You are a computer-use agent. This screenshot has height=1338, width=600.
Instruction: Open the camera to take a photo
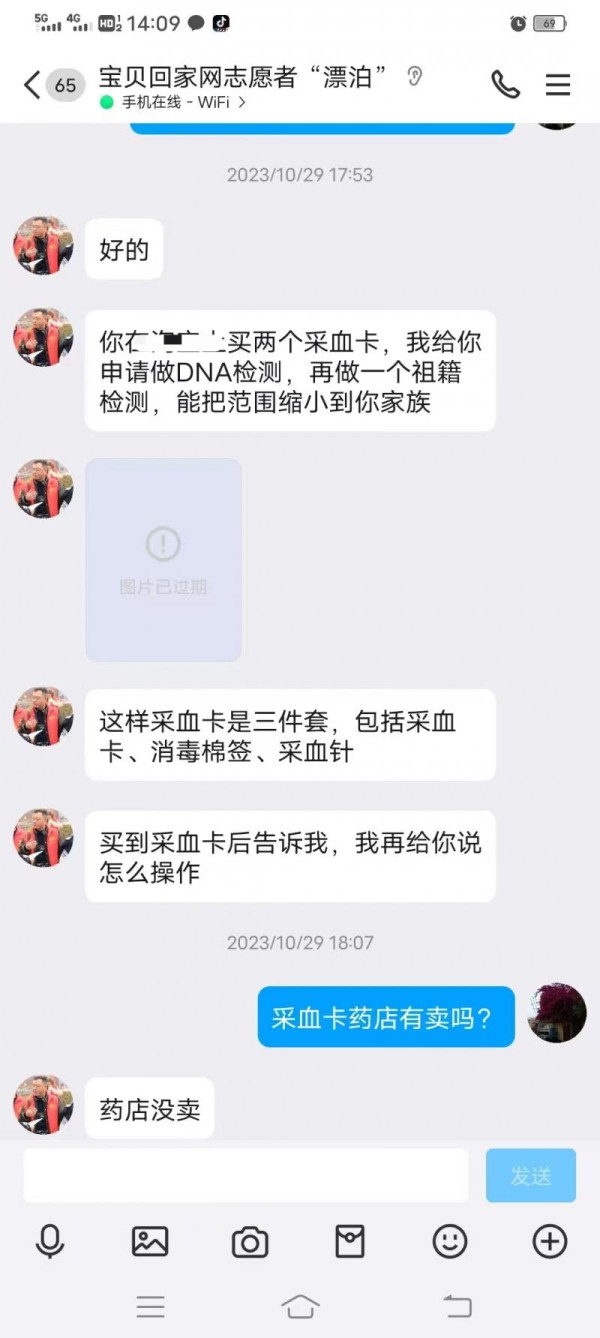point(250,1242)
